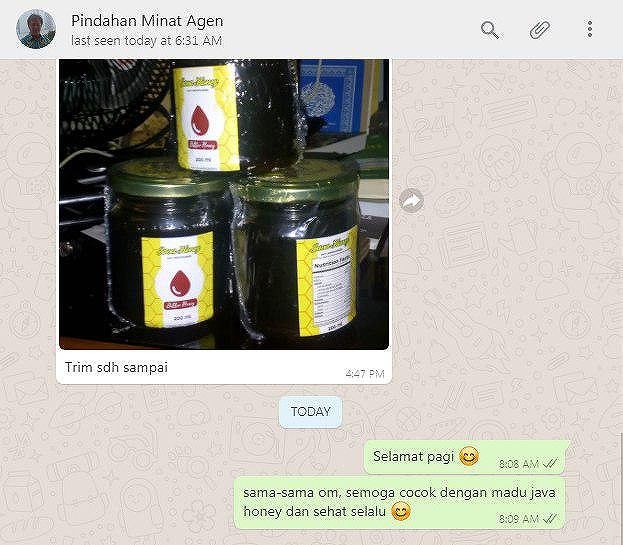623x545 pixels.
Task: Open the three-dot overflow menu
Action: (590, 30)
